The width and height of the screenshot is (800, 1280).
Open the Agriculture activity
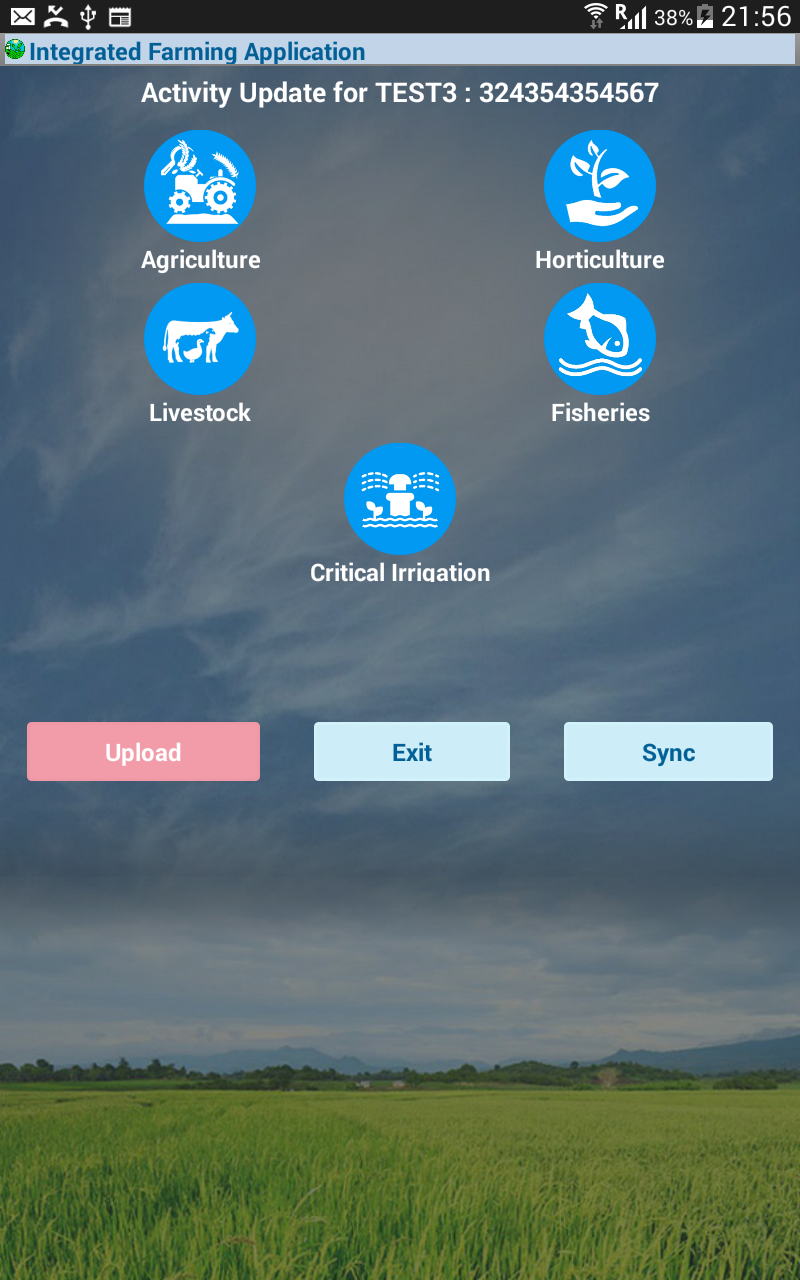click(x=200, y=186)
